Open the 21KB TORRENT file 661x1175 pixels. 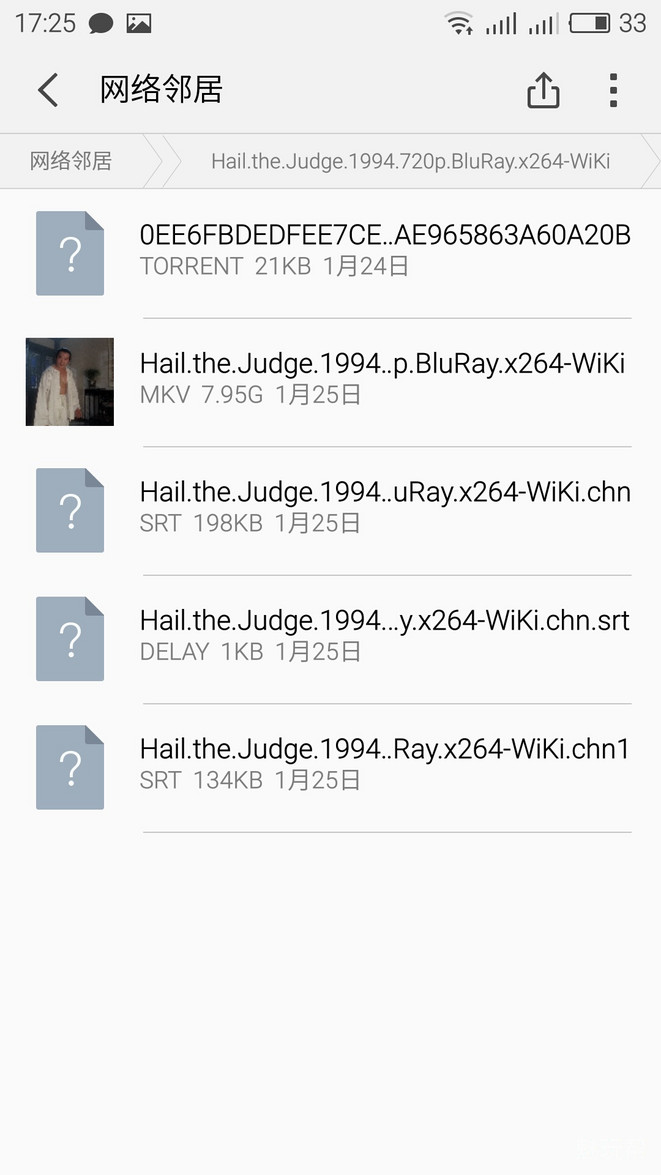coord(385,251)
